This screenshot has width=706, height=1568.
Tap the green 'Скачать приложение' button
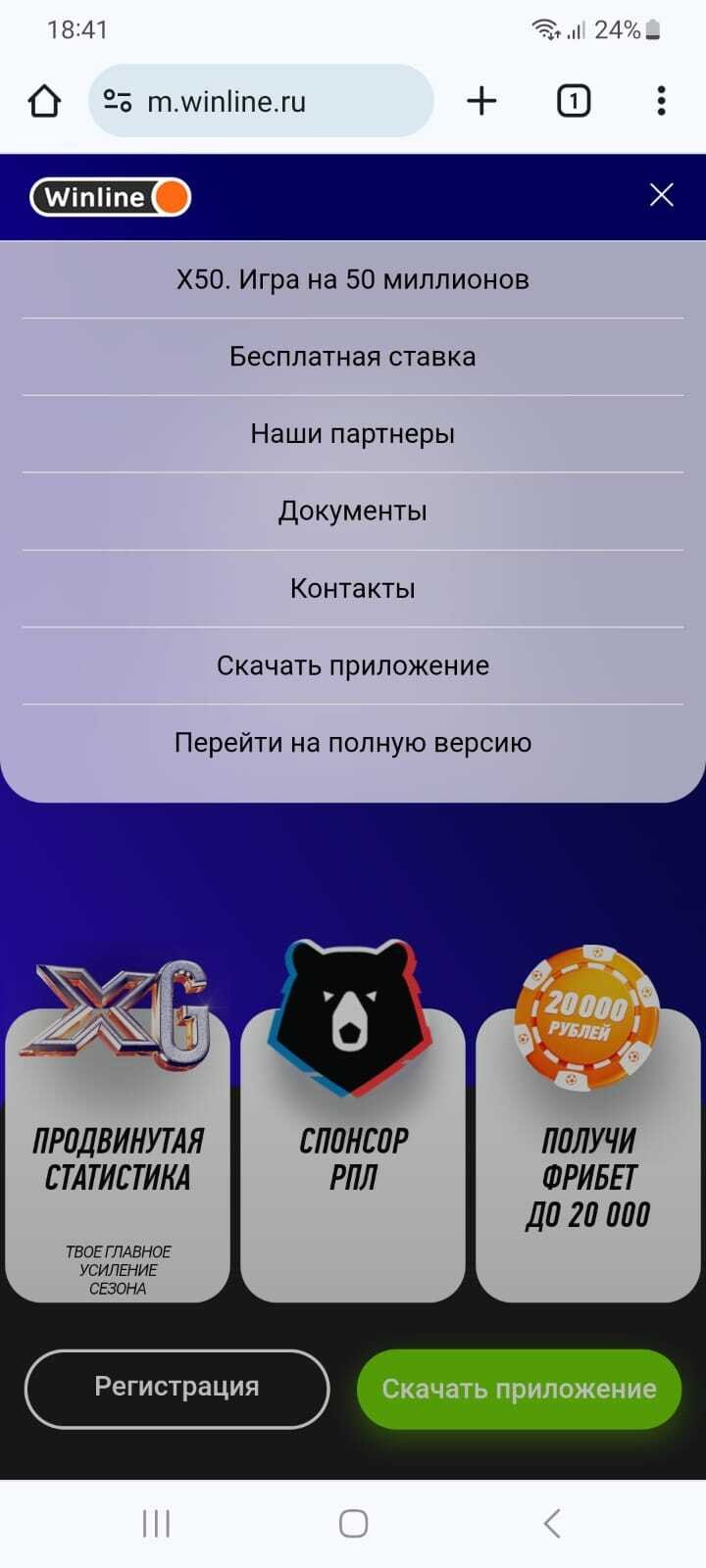point(519,1389)
